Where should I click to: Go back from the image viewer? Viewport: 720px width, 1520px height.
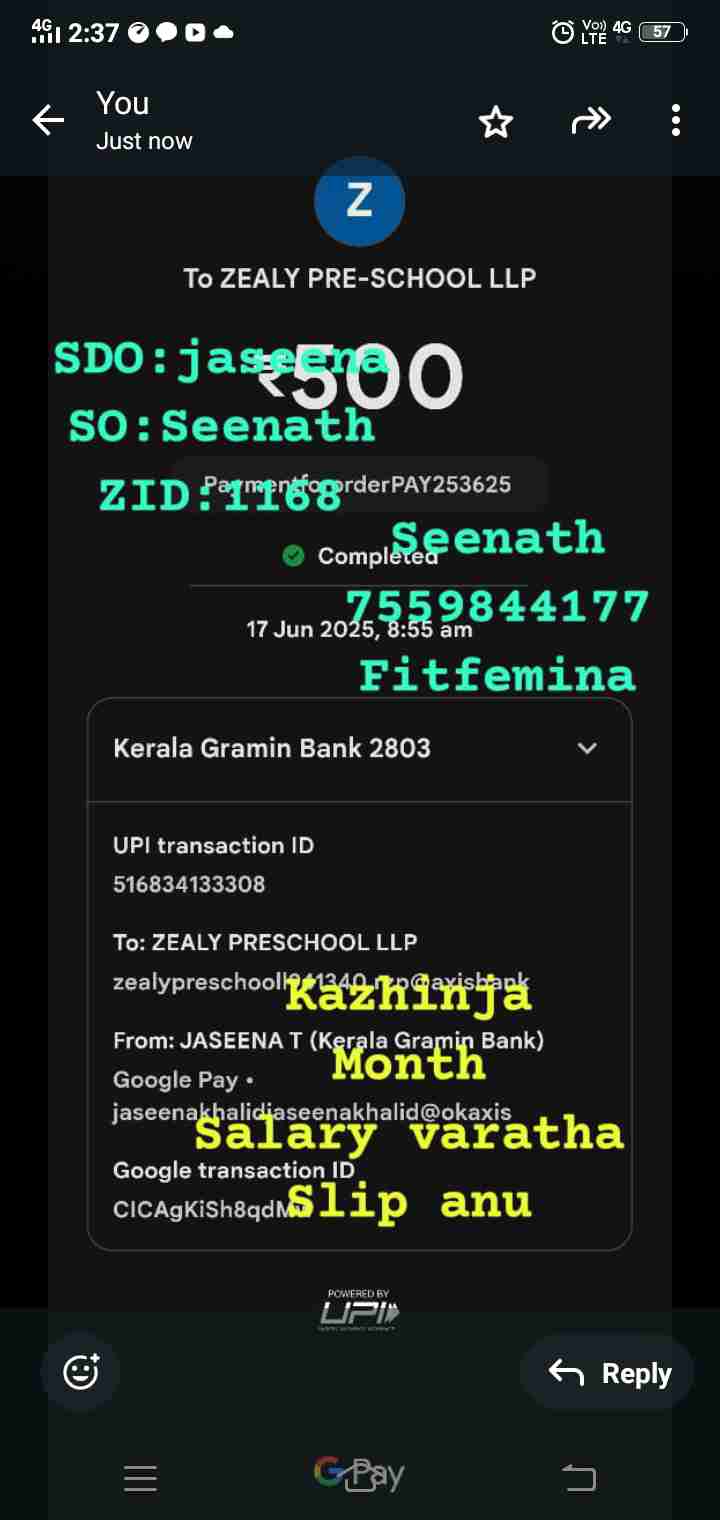click(x=48, y=121)
